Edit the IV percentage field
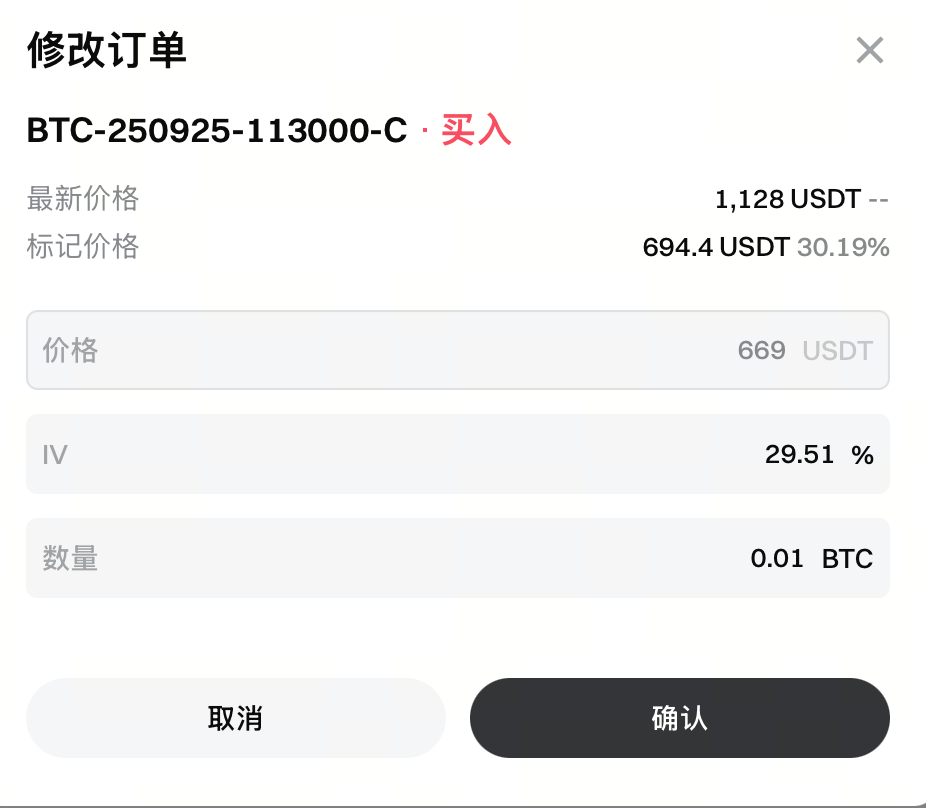Screen dimensions: 926x808 tap(457, 455)
